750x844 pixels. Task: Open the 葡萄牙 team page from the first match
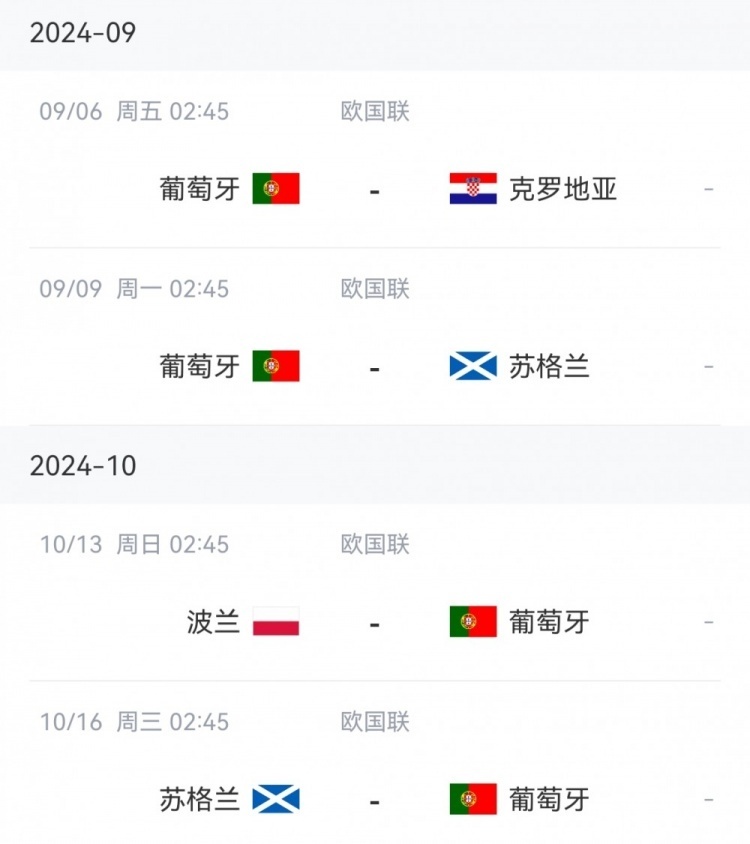click(x=196, y=188)
